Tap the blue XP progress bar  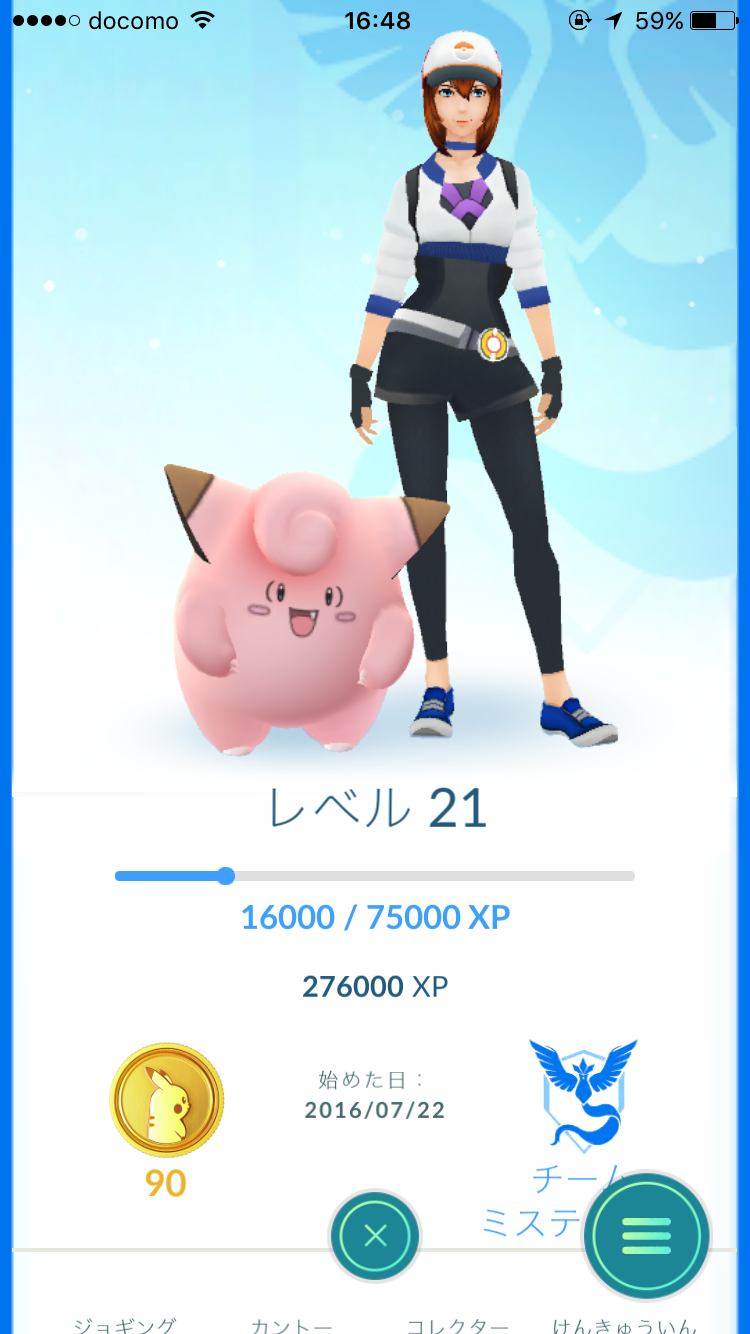pyautogui.click(x=375, y=875)
